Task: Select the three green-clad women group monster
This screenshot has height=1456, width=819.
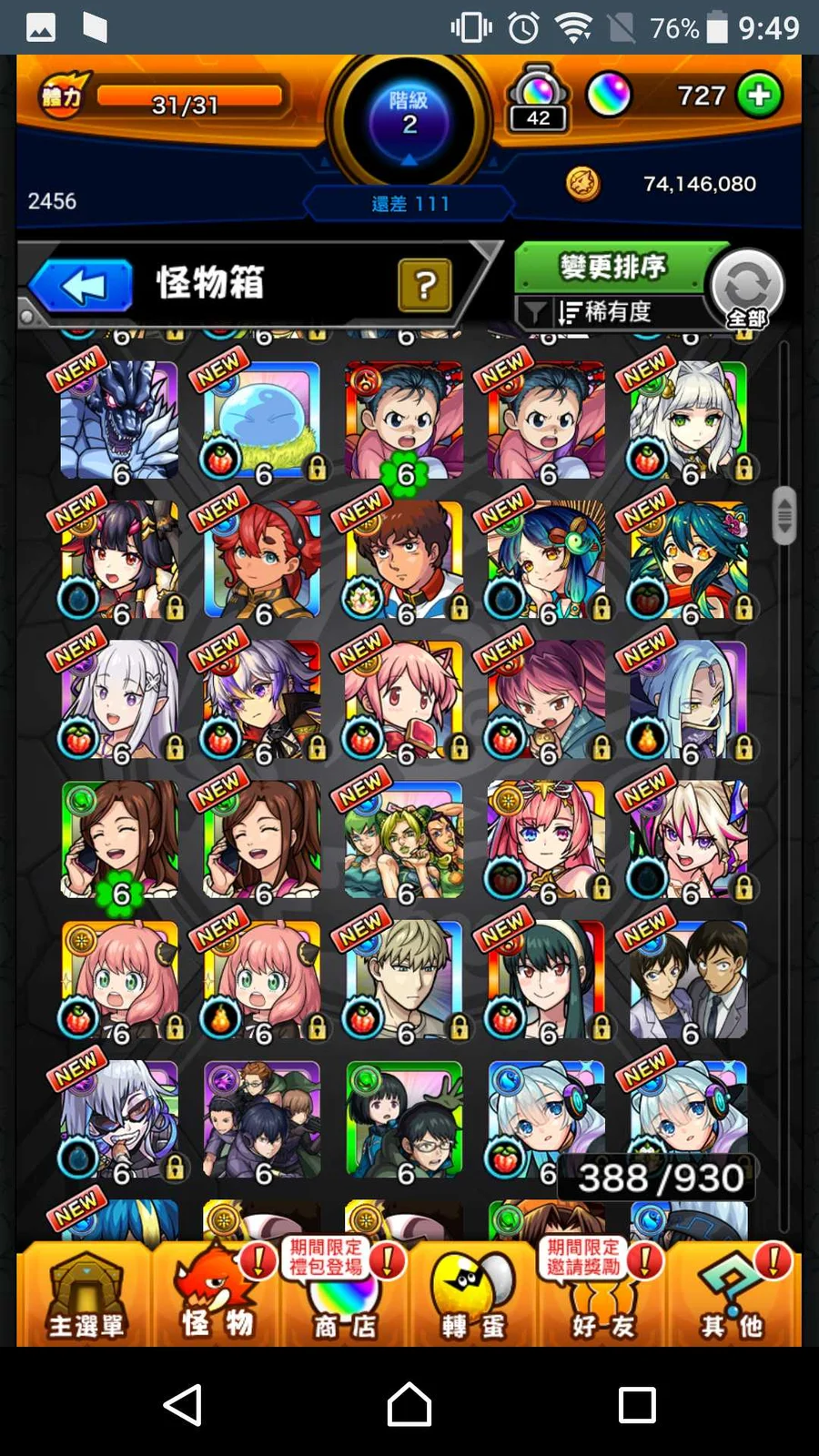Action: [x=404, y=840]
